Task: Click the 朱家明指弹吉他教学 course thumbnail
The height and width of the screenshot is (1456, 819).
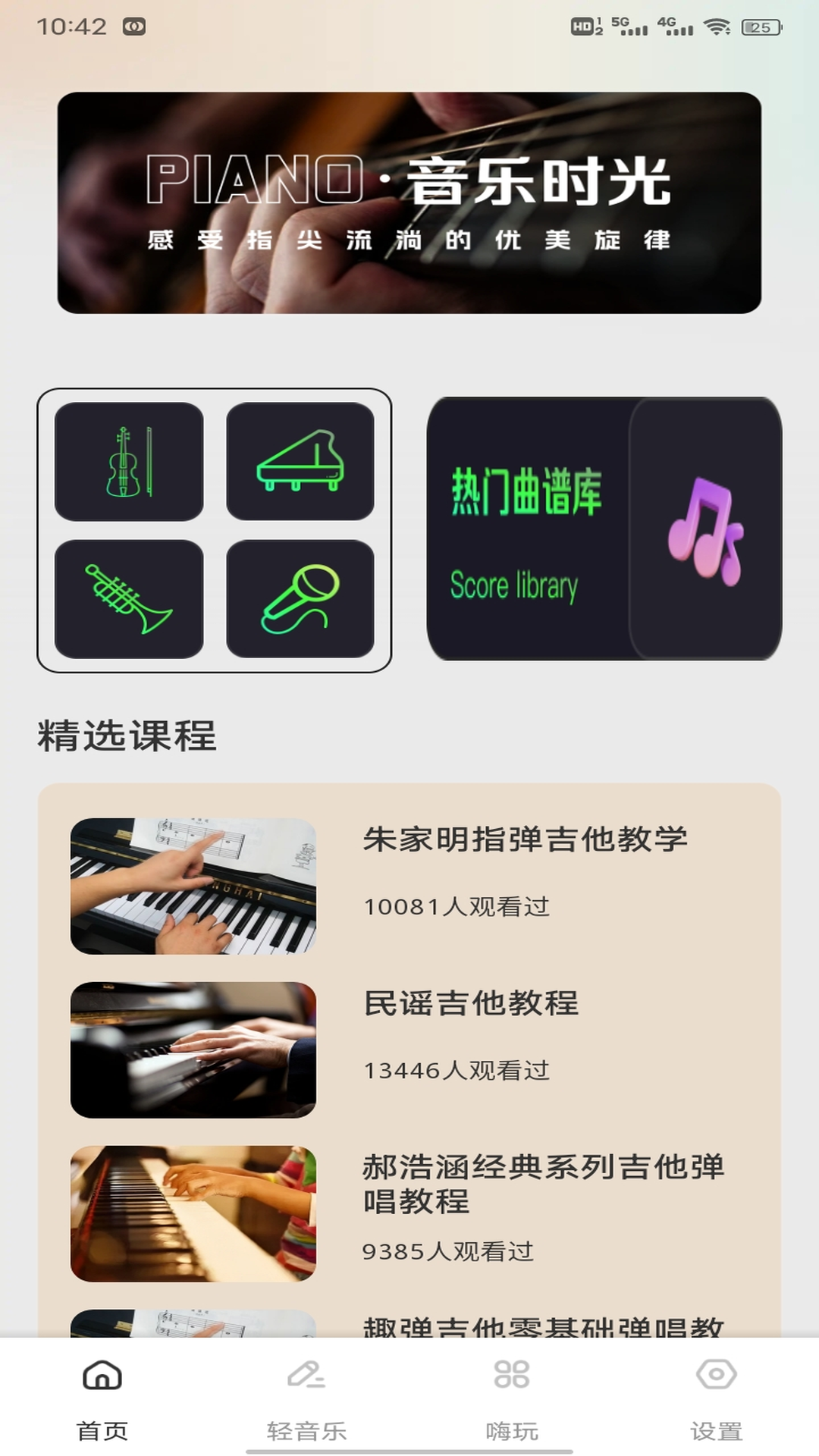Action: click(193, 883)
